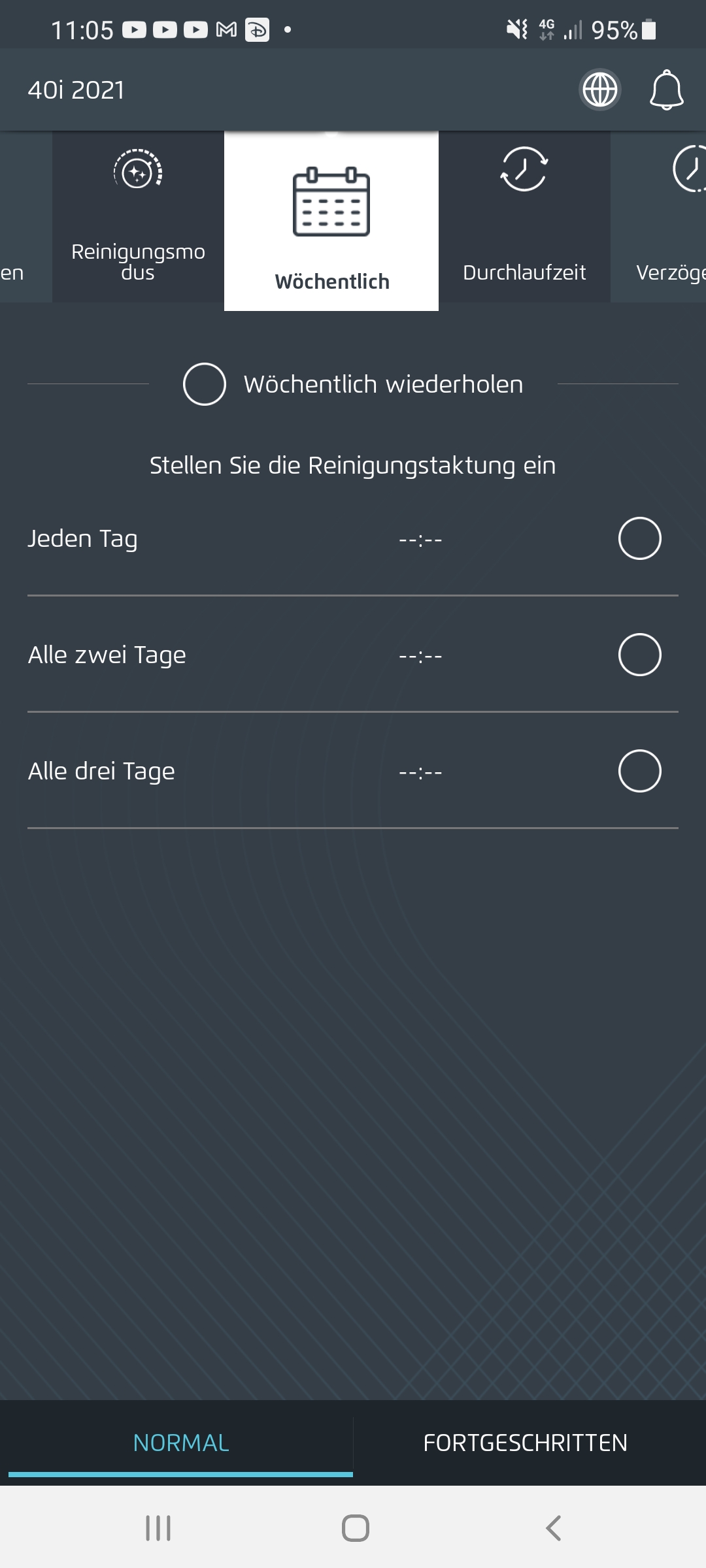Open the Verzögerung tab
Image resolution: width=706 pixels, height=1568 pixels.
pyautogui.click(x=658, y=216)
